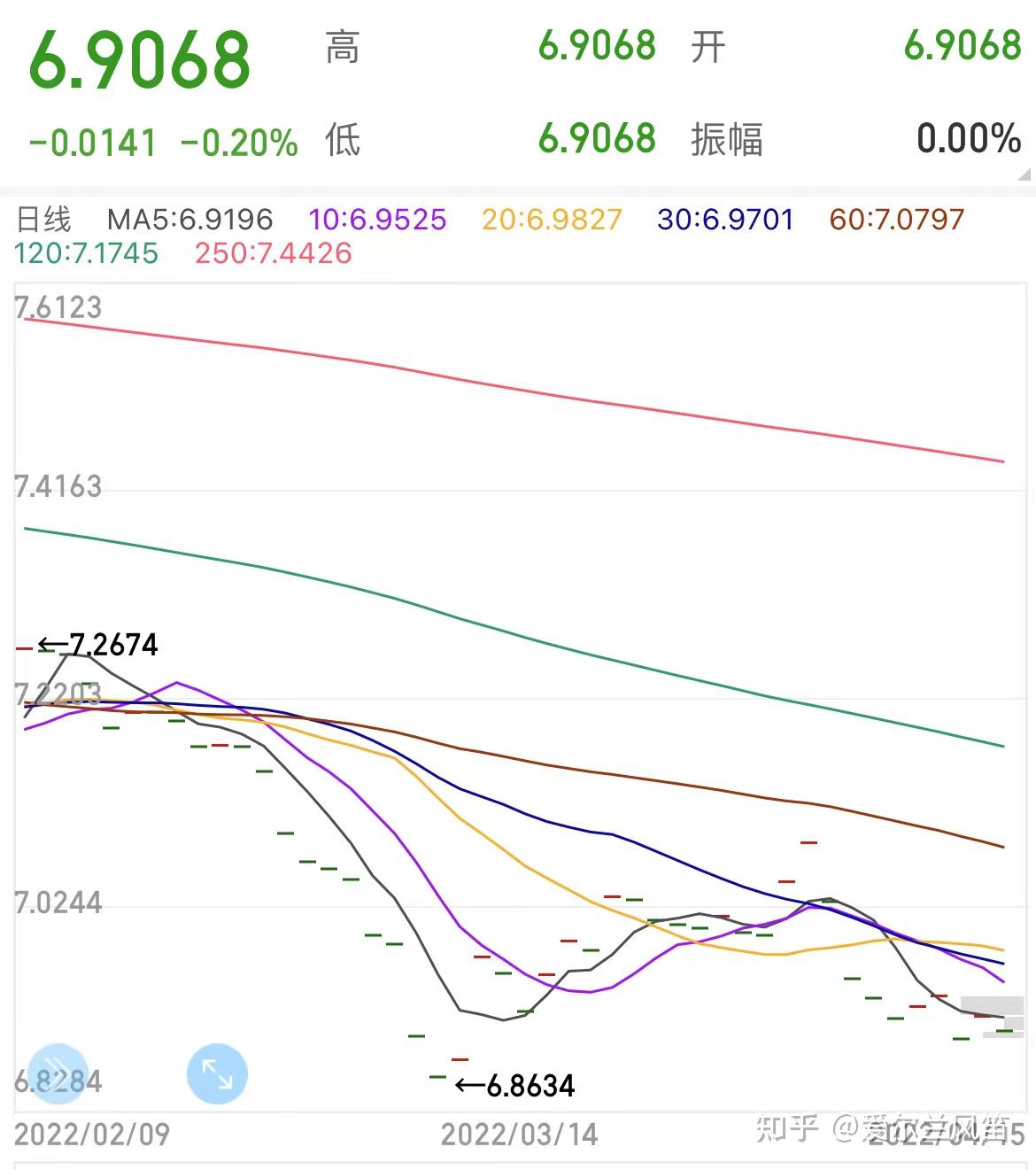Open the 低 low price menu entry
1036x1170 pixels.
click(x=344, y=142)
